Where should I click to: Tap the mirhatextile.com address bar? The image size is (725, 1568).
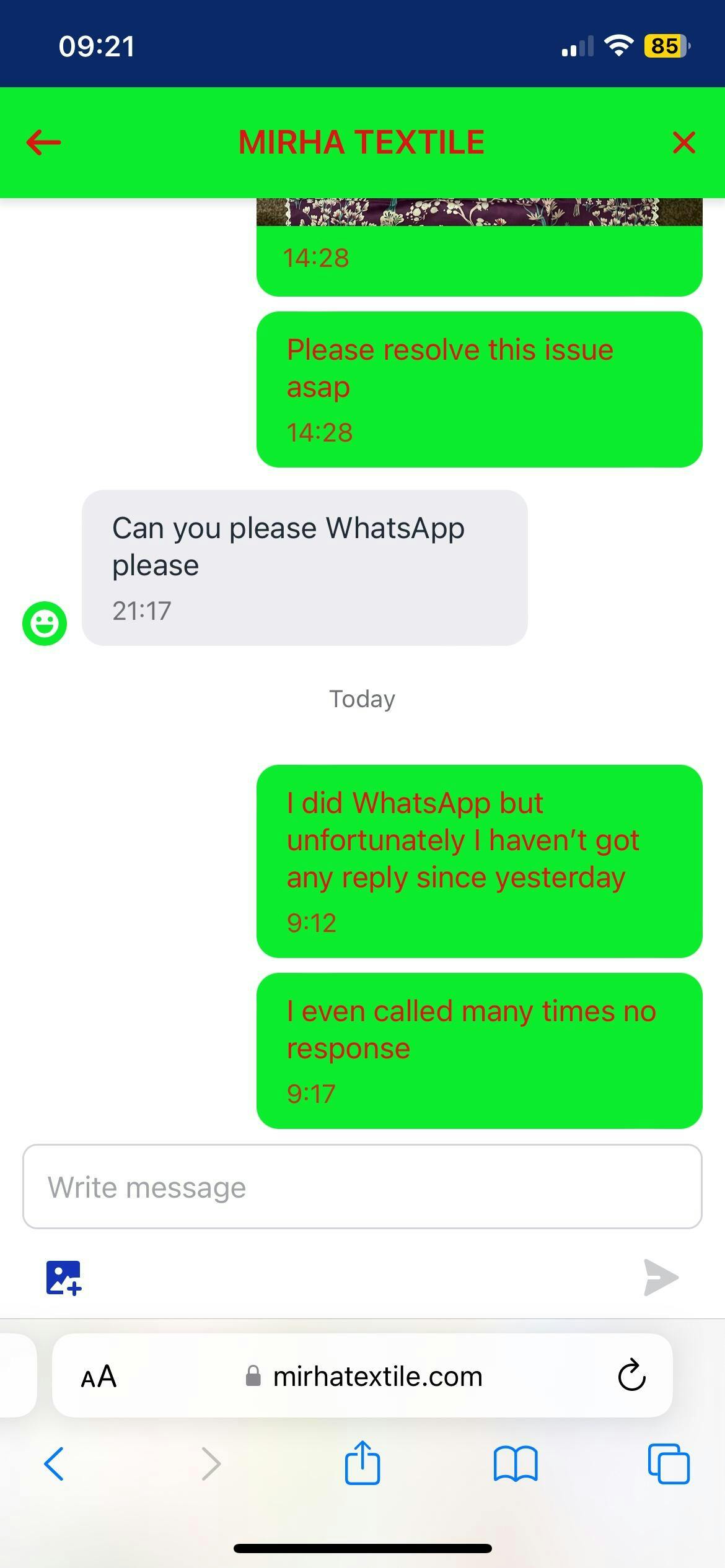[377, 1376]
